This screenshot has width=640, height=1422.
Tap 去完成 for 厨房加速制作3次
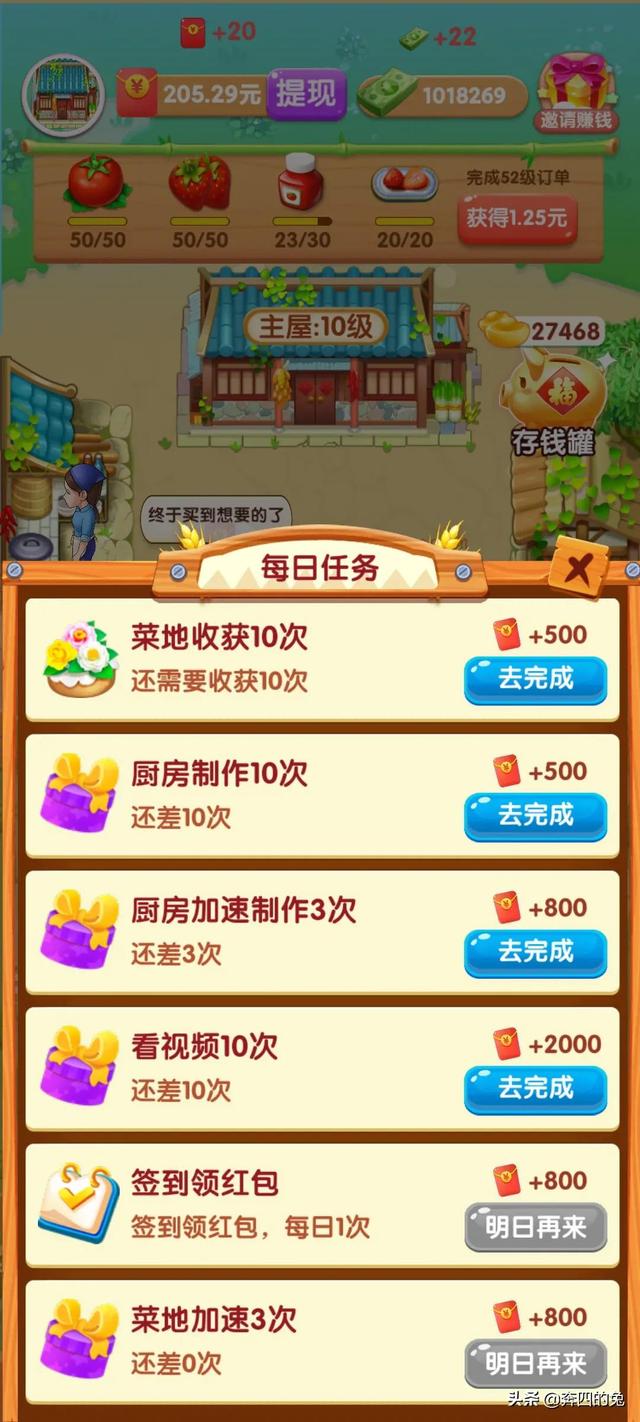click(535, 952)
